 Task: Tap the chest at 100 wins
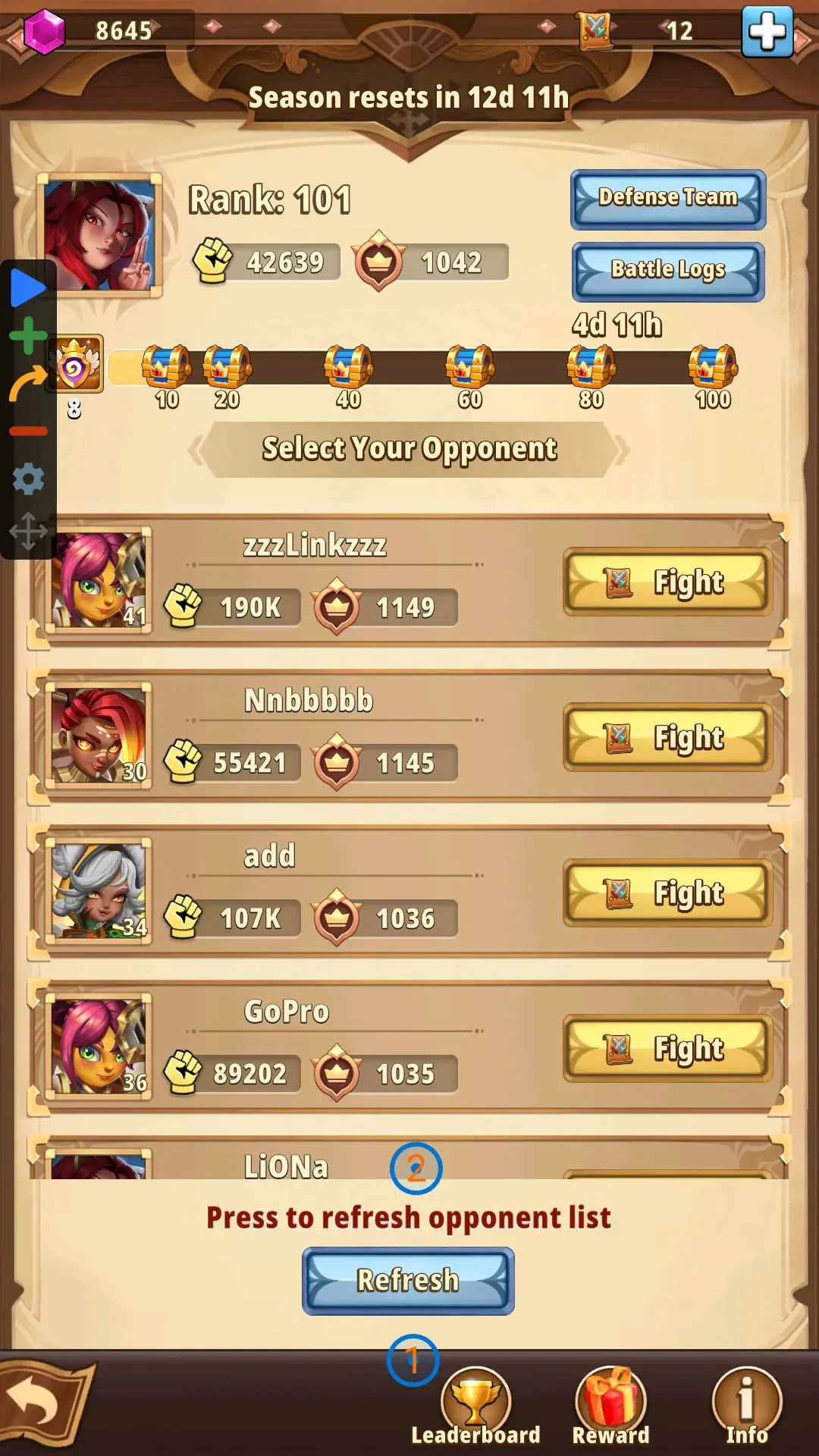(712, 367)
